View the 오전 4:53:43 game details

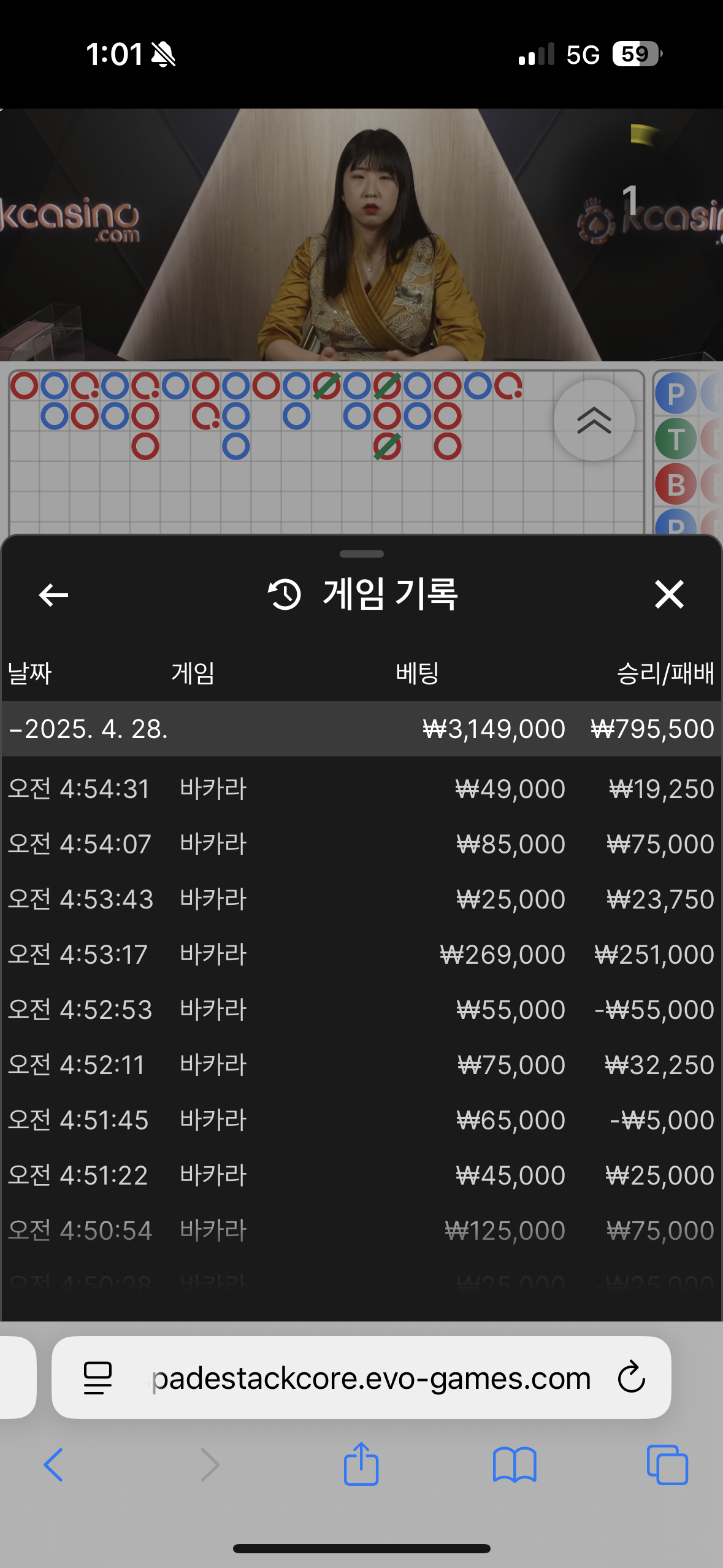pos(361,899)
